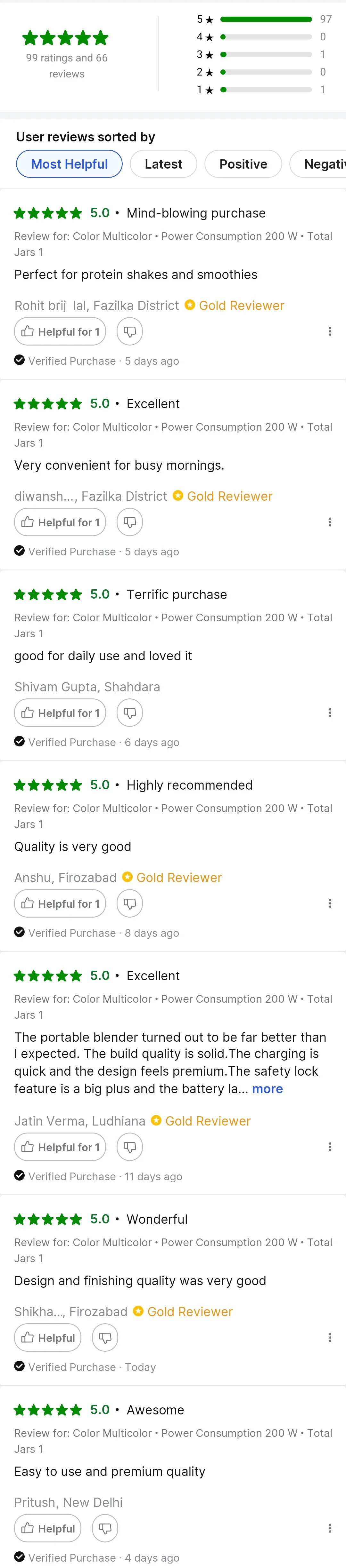346x1568 pixels.
Task: Dislike Rohit brij lal's review
Action: [x=130, y=332]
